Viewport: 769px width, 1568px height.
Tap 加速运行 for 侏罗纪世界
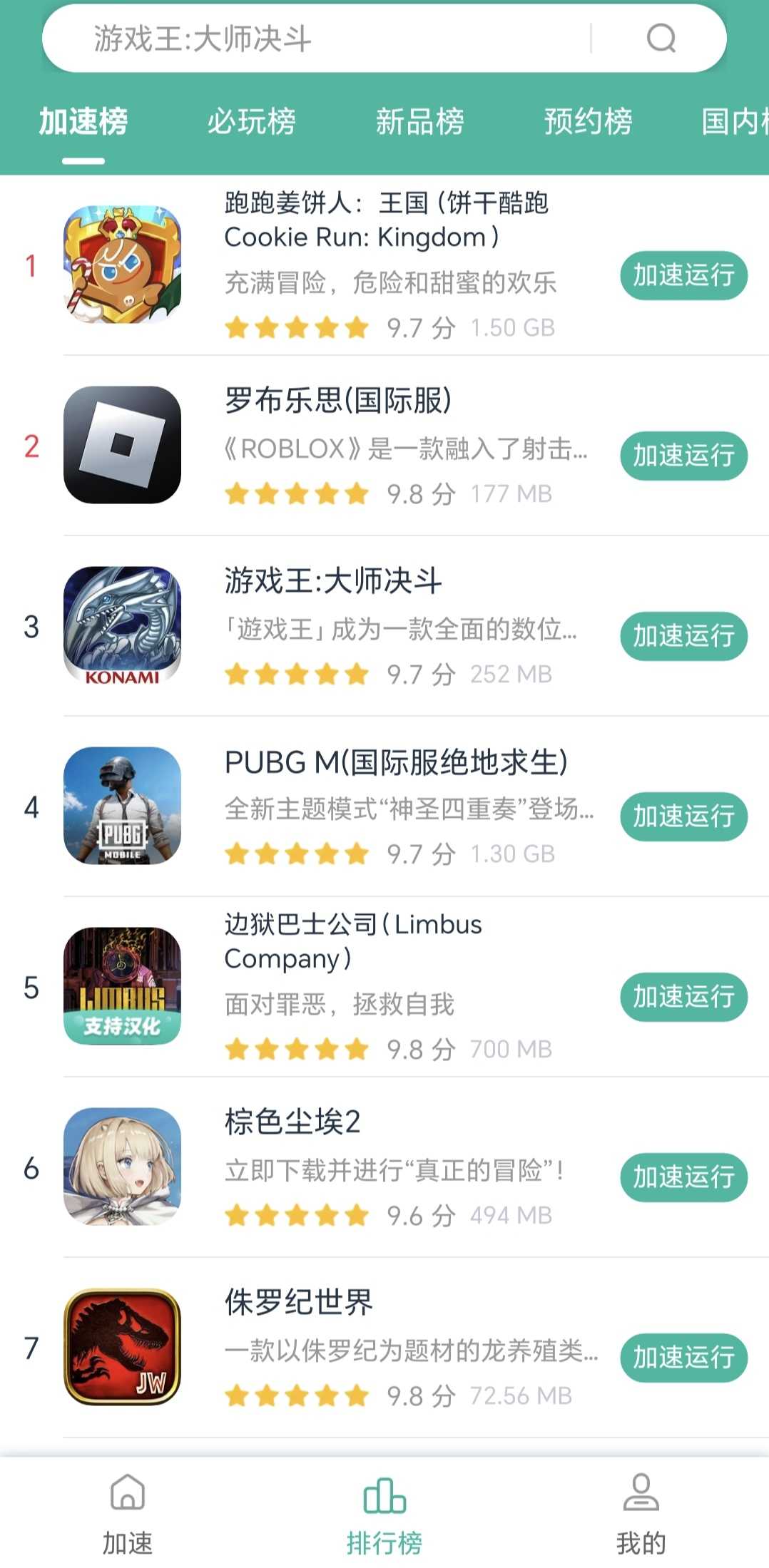click(x=683, y=1358)
